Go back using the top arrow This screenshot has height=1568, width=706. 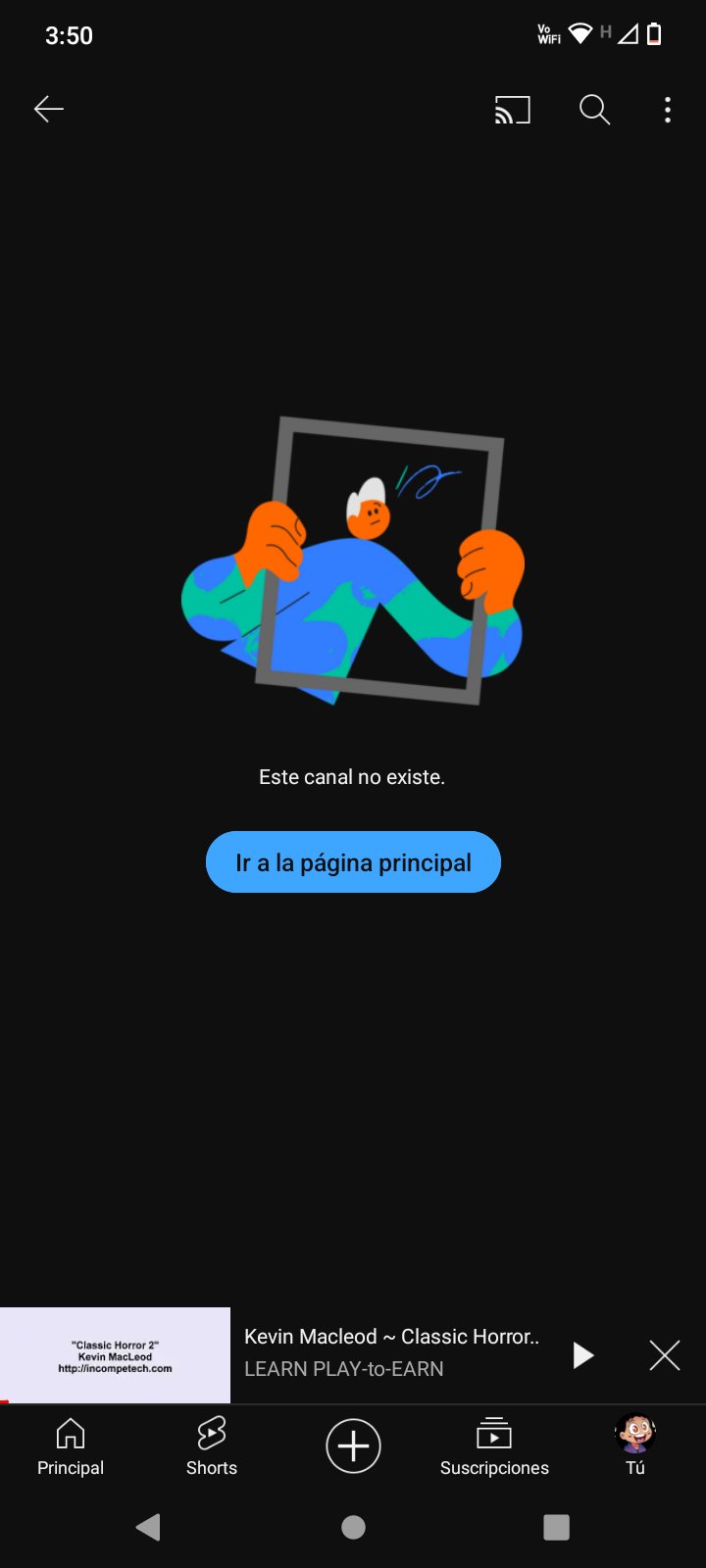point(49,109)
